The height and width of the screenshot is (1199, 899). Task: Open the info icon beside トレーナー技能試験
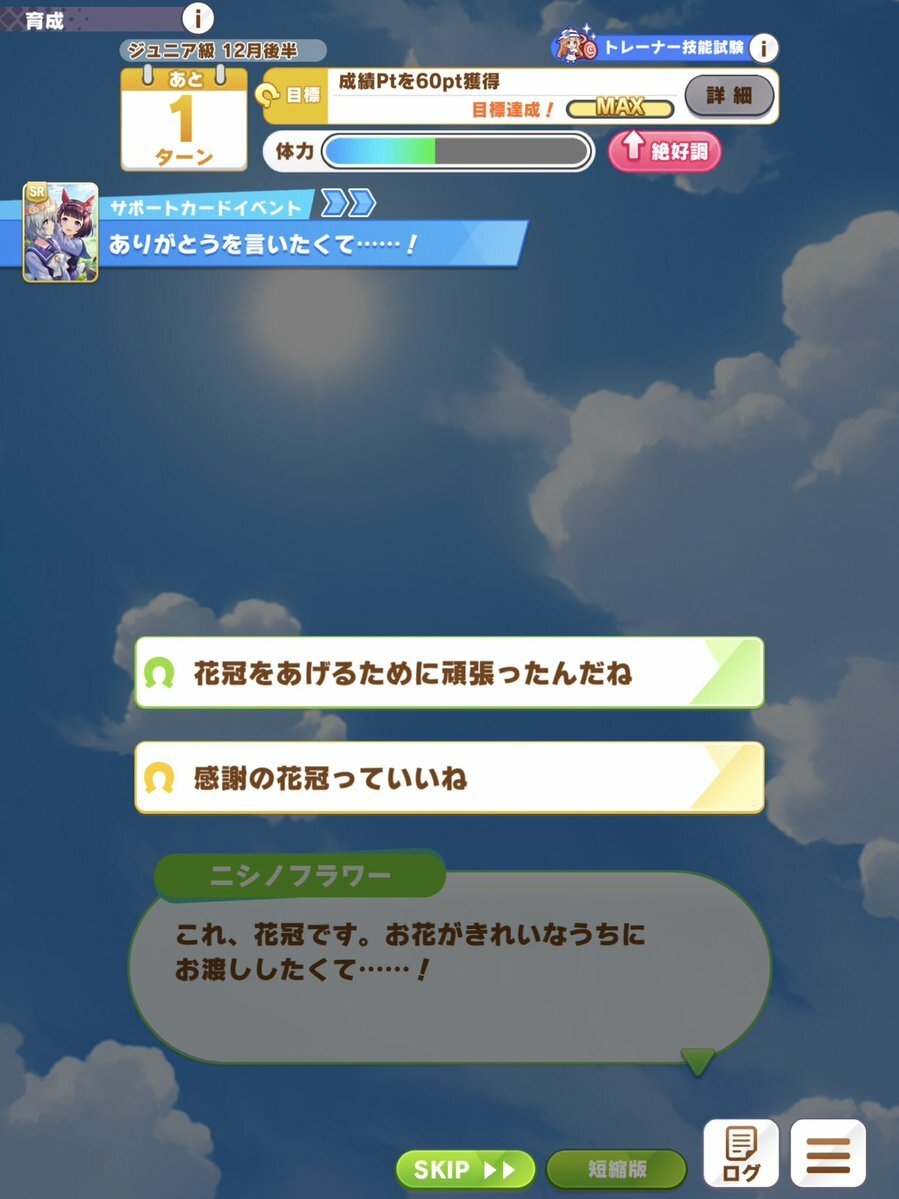tap(764, 48)
